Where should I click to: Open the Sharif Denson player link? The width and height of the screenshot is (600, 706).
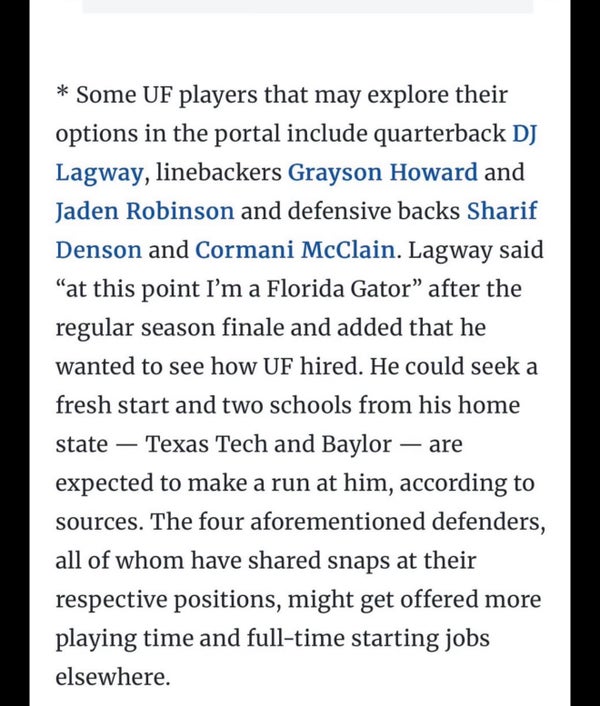click(x=100, y=250)
